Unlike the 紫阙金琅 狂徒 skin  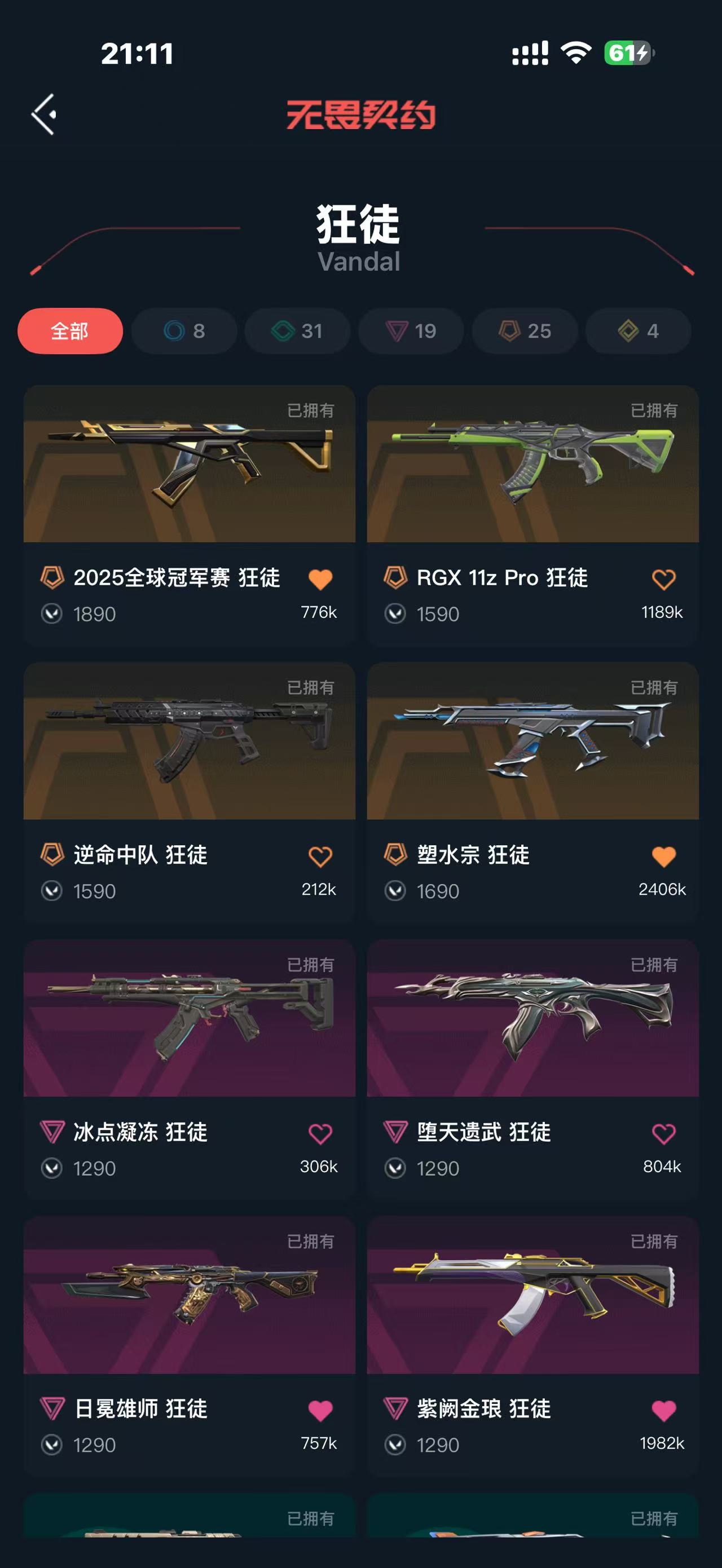pyautogui.click(x=663, y=1410)
